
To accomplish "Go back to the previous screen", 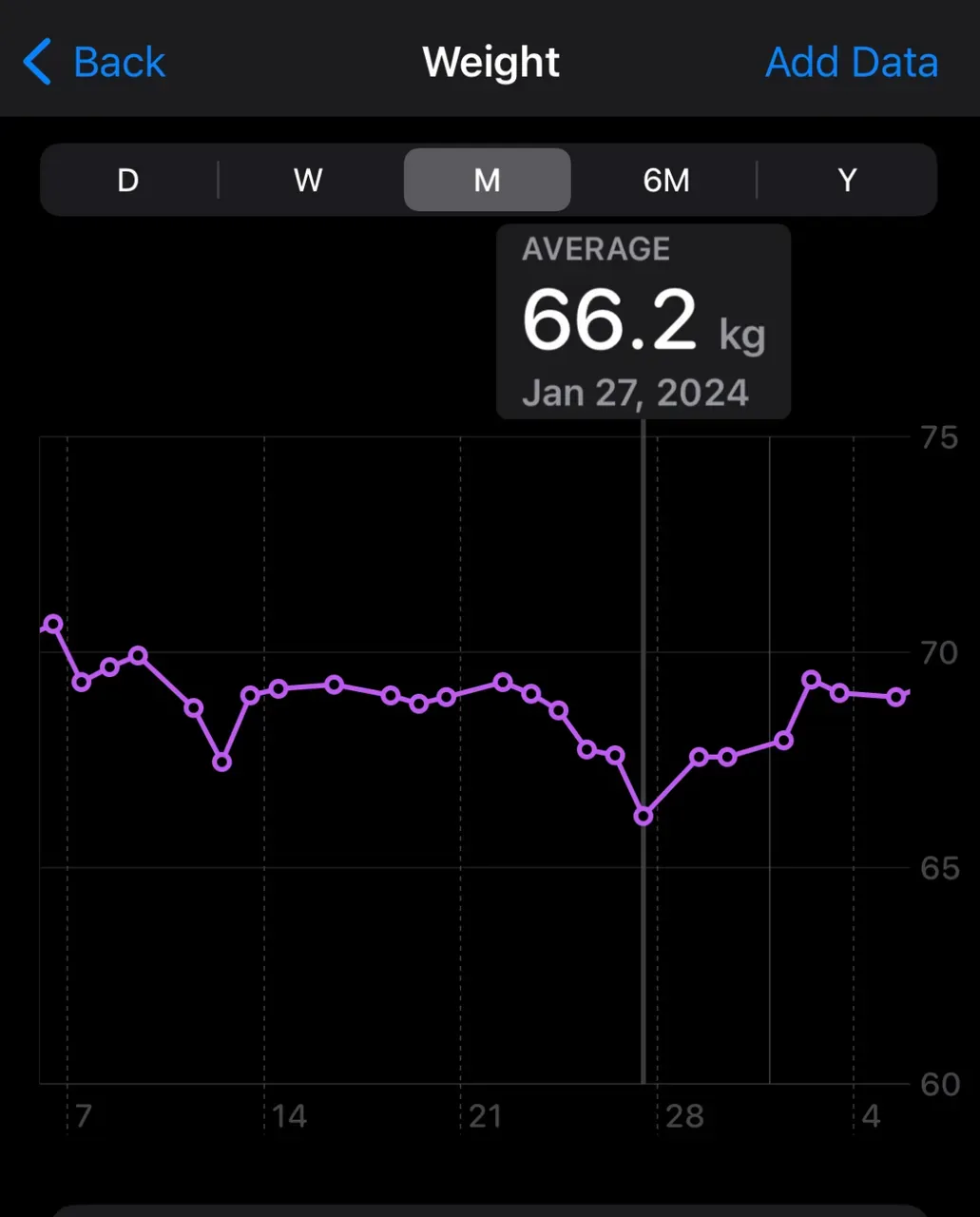I will [93, 63].
